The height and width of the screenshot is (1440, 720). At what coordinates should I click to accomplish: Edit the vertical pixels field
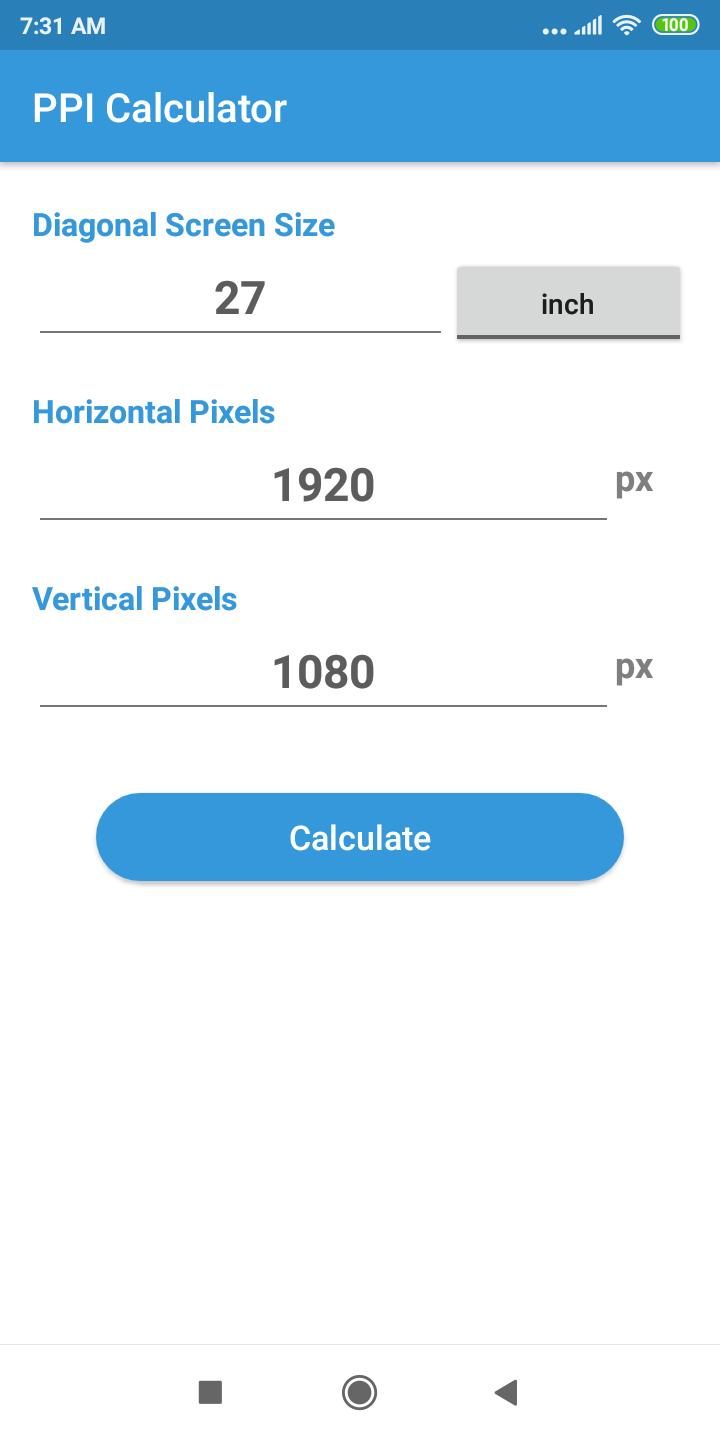(x=323, y=673)
